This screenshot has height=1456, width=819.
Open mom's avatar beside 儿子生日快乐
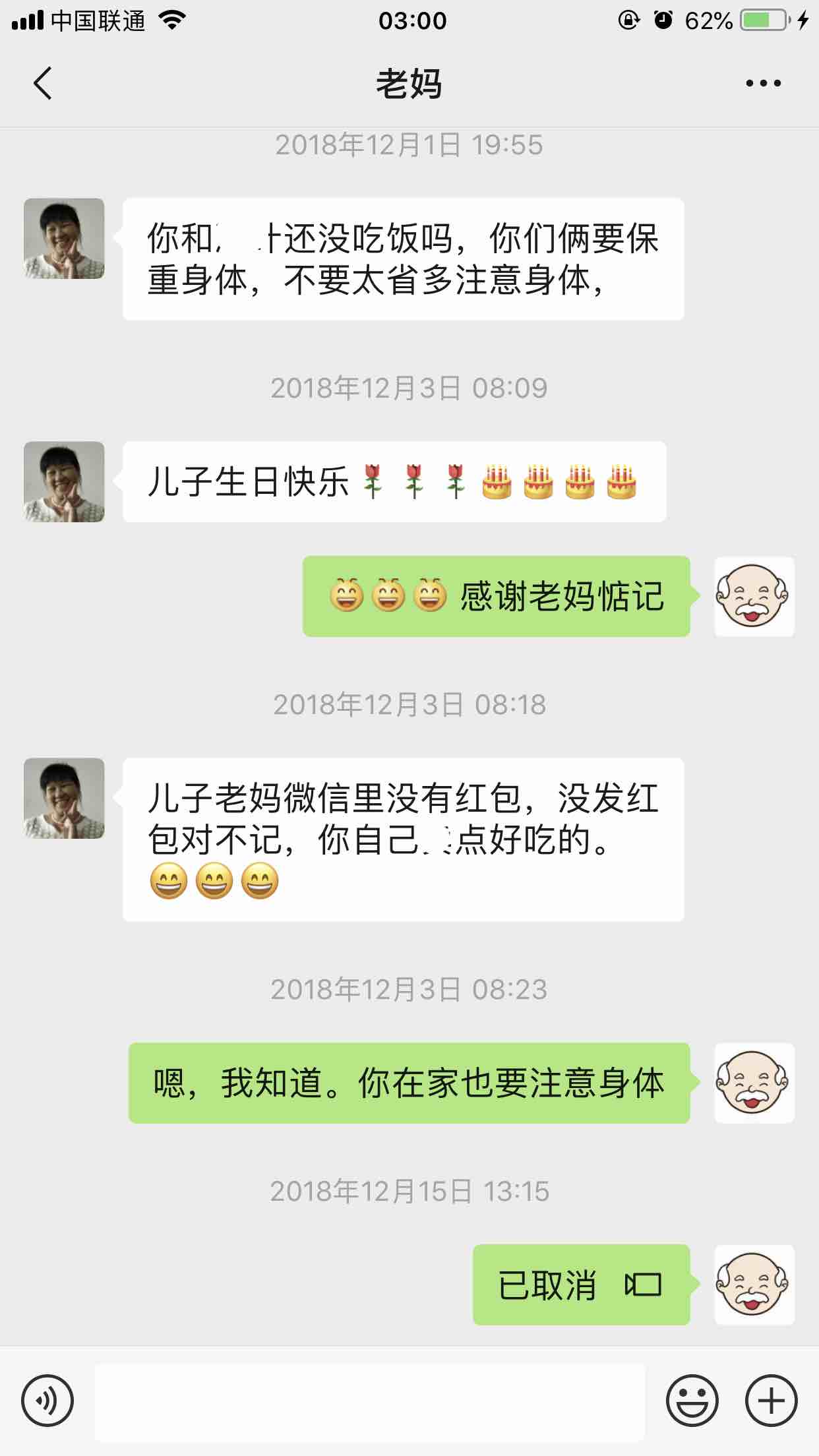[64, 482]
